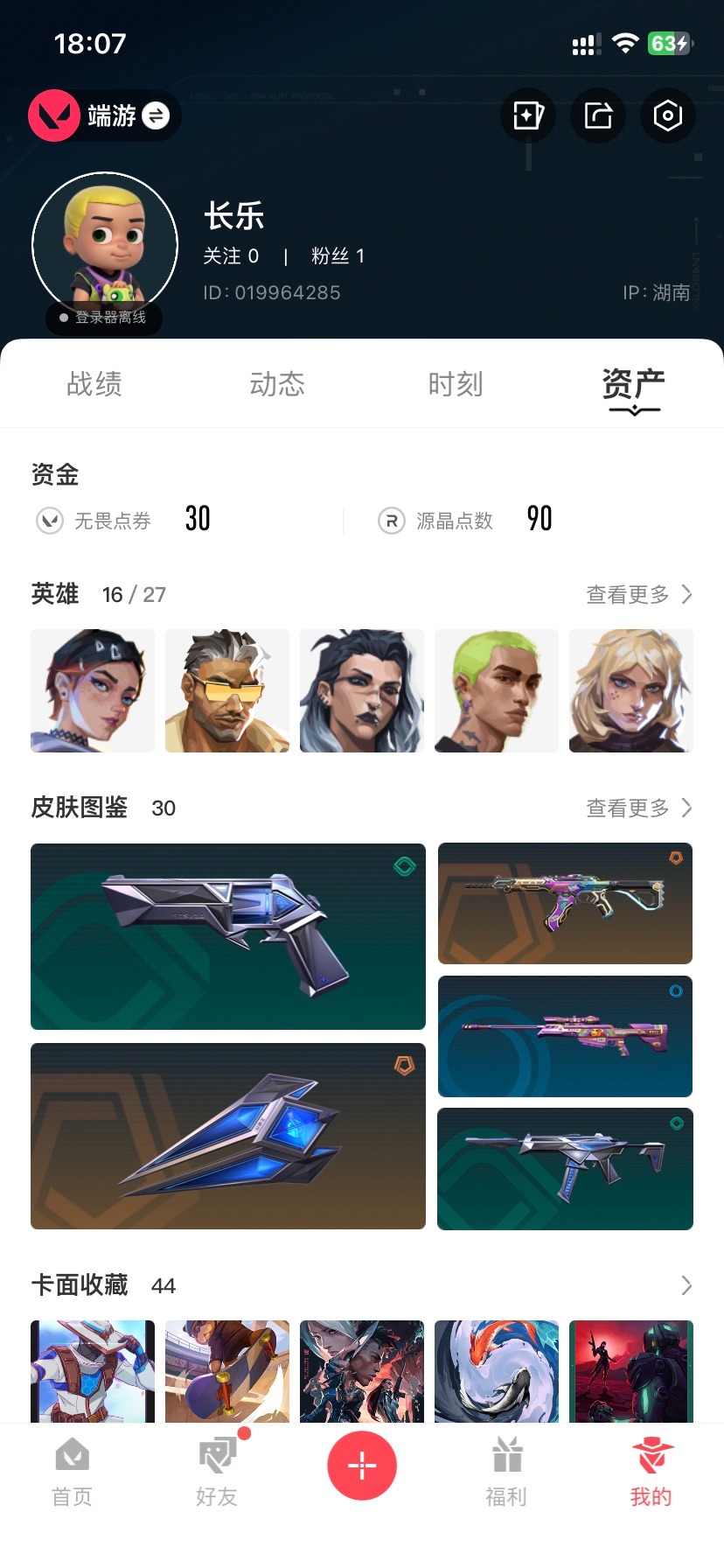Screen dimensions: 724x1568
Task: Open the card edit sparkle icon
Action: [x=528, y=115]
